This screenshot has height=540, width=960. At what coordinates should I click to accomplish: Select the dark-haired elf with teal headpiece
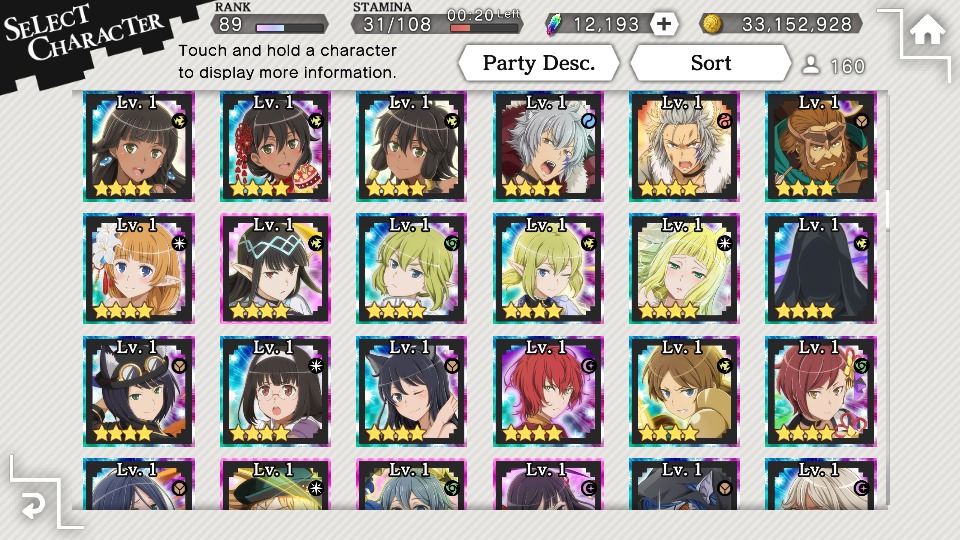click(275, 268)
